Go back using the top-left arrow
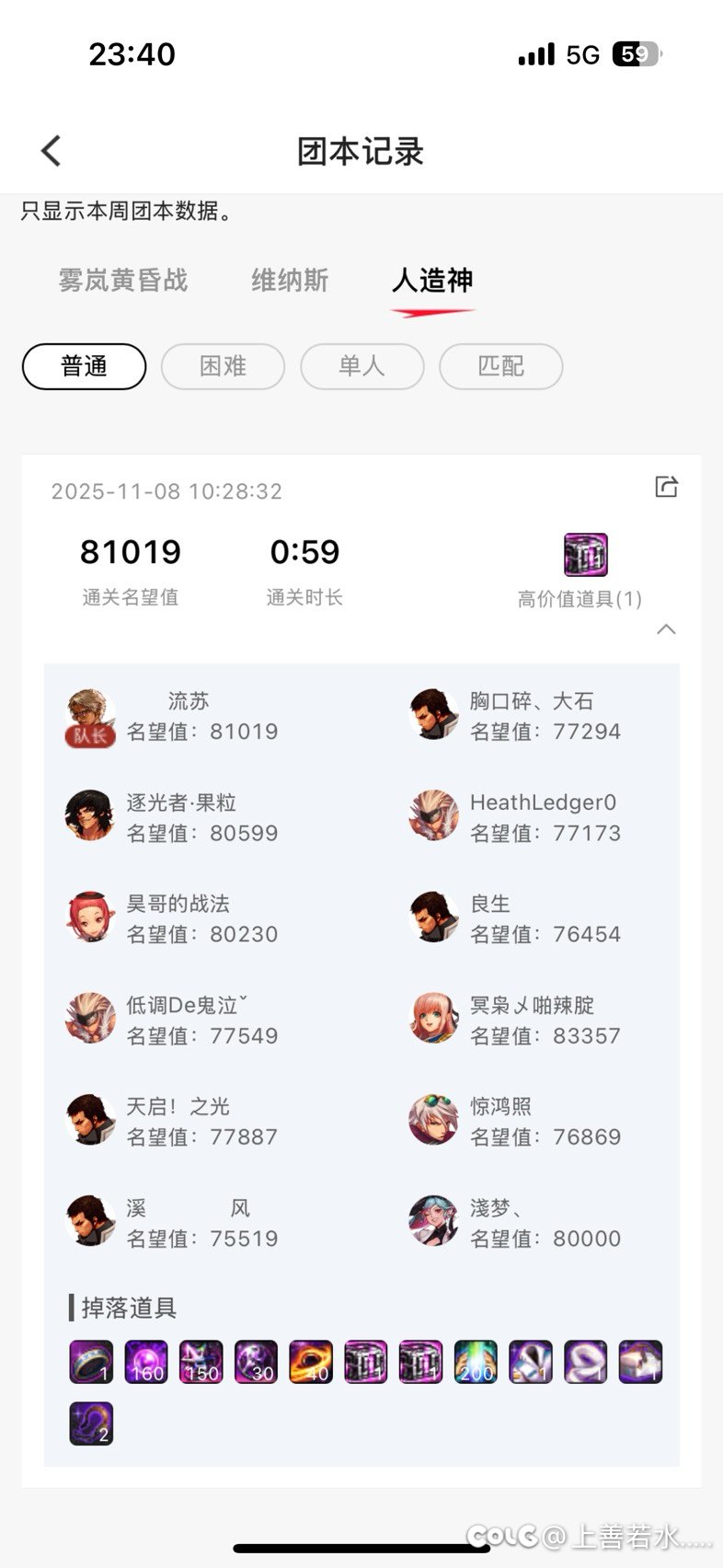 (x=52, y=151)
